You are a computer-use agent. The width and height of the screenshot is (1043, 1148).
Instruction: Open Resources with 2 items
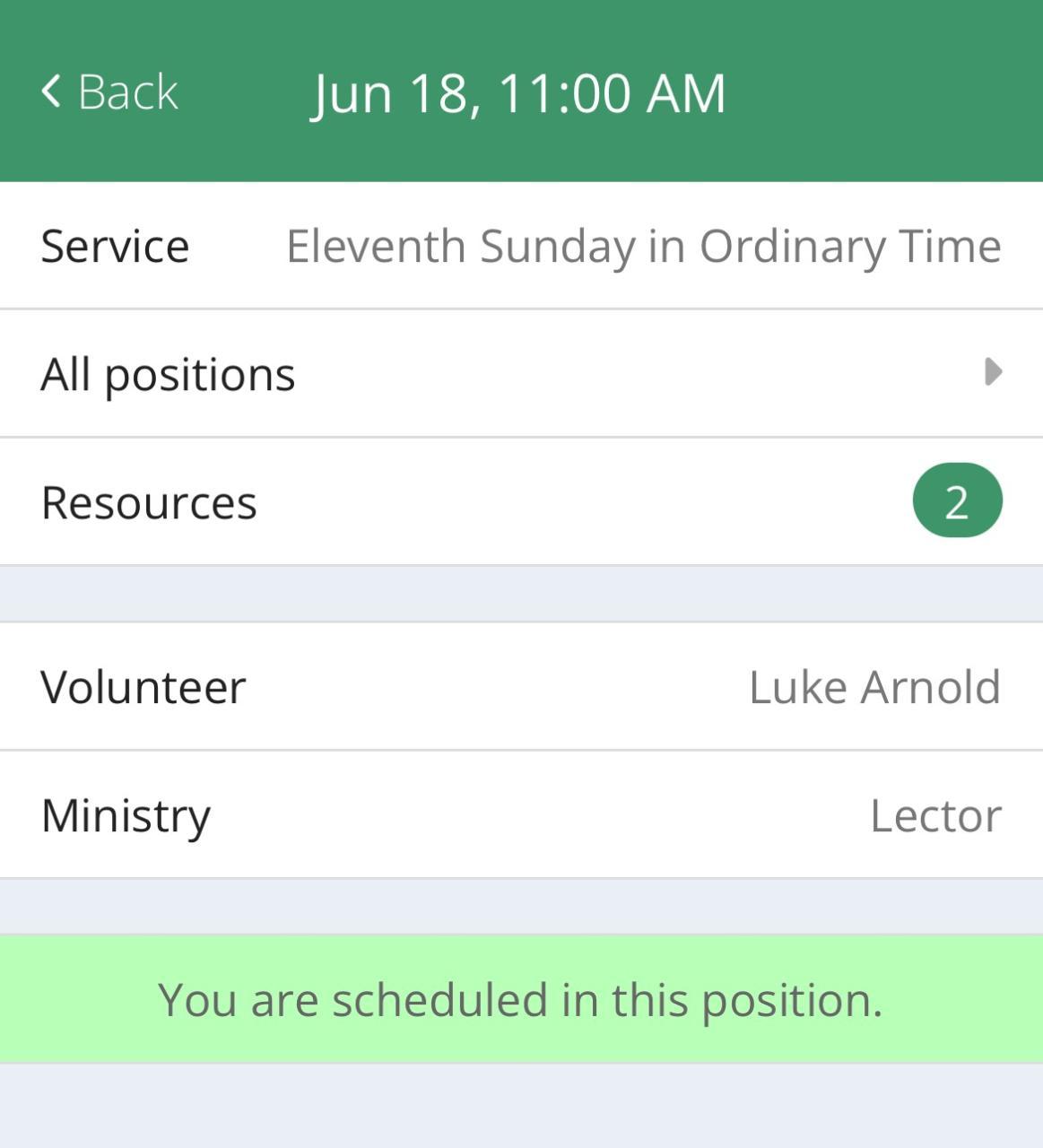point(520,501)
